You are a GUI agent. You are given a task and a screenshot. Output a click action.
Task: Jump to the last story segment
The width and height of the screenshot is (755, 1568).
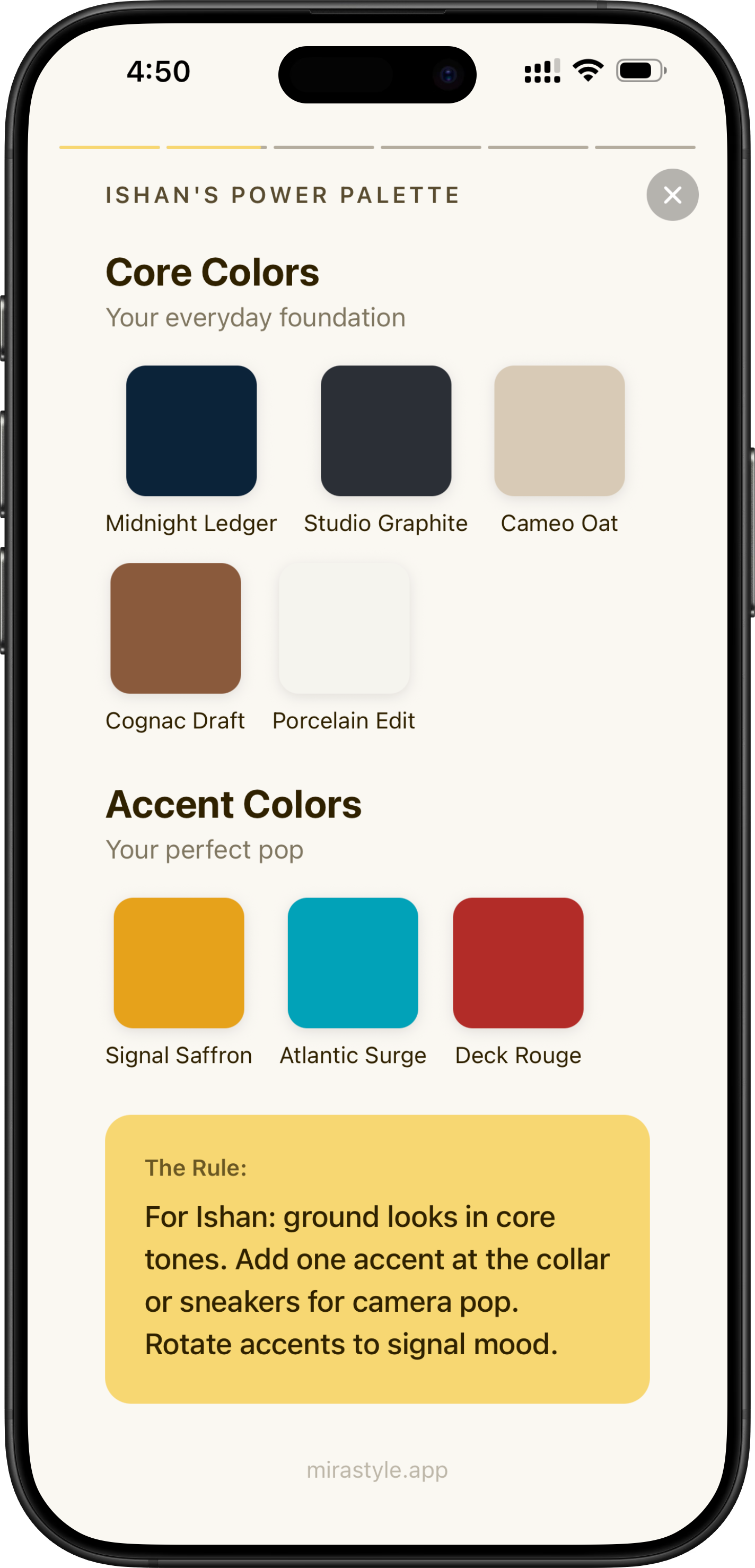[x=645, y=146]
